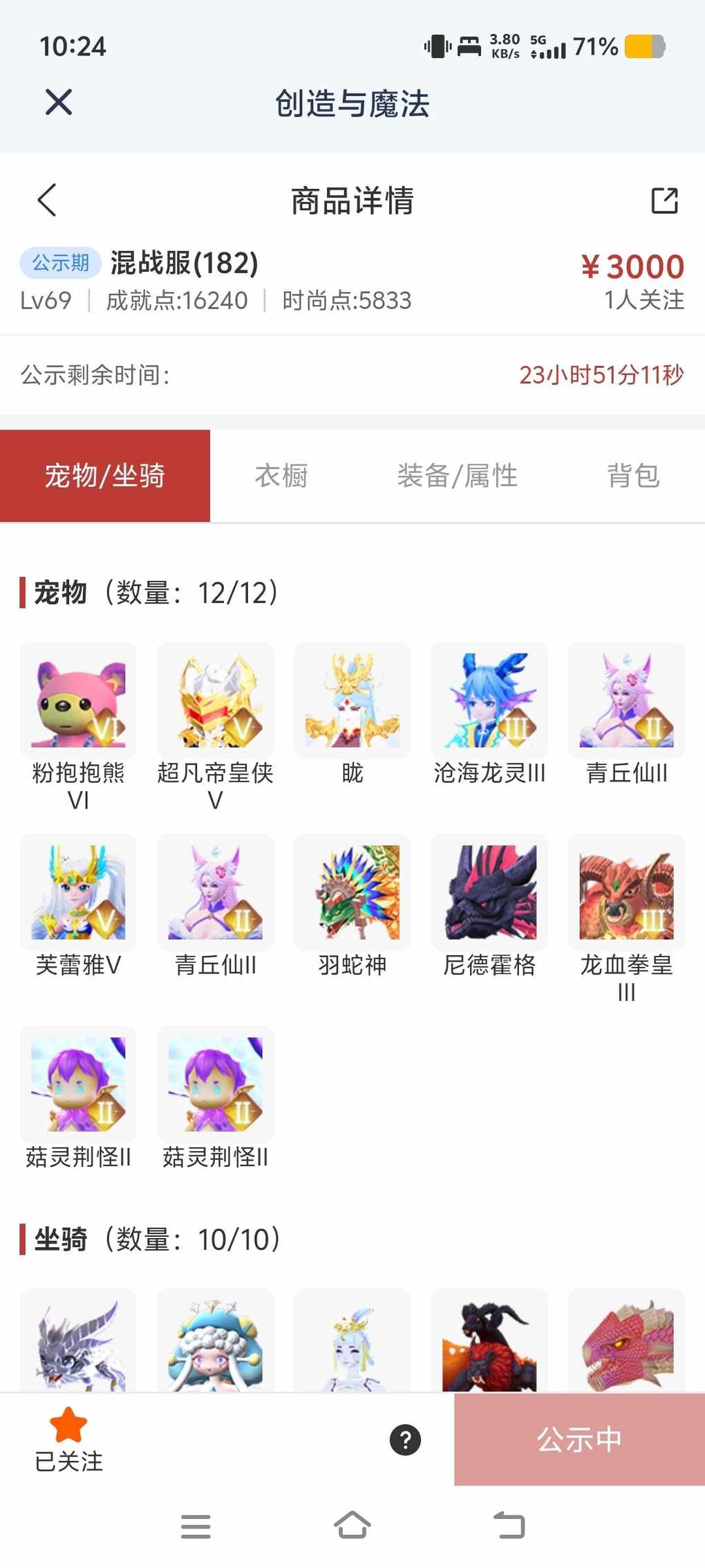Open the help question mark icon
Screen dimensions: 705x1568
[x=405, y=1440]
